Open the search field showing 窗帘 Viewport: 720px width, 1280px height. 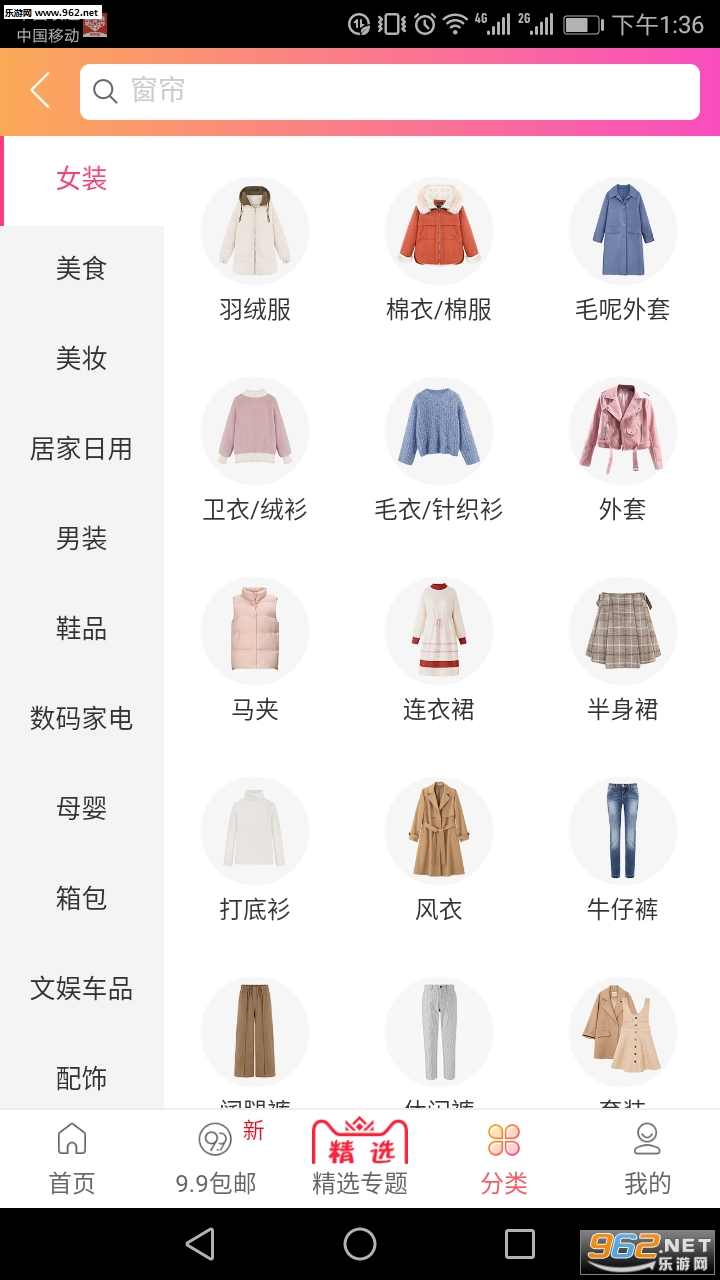390,91
